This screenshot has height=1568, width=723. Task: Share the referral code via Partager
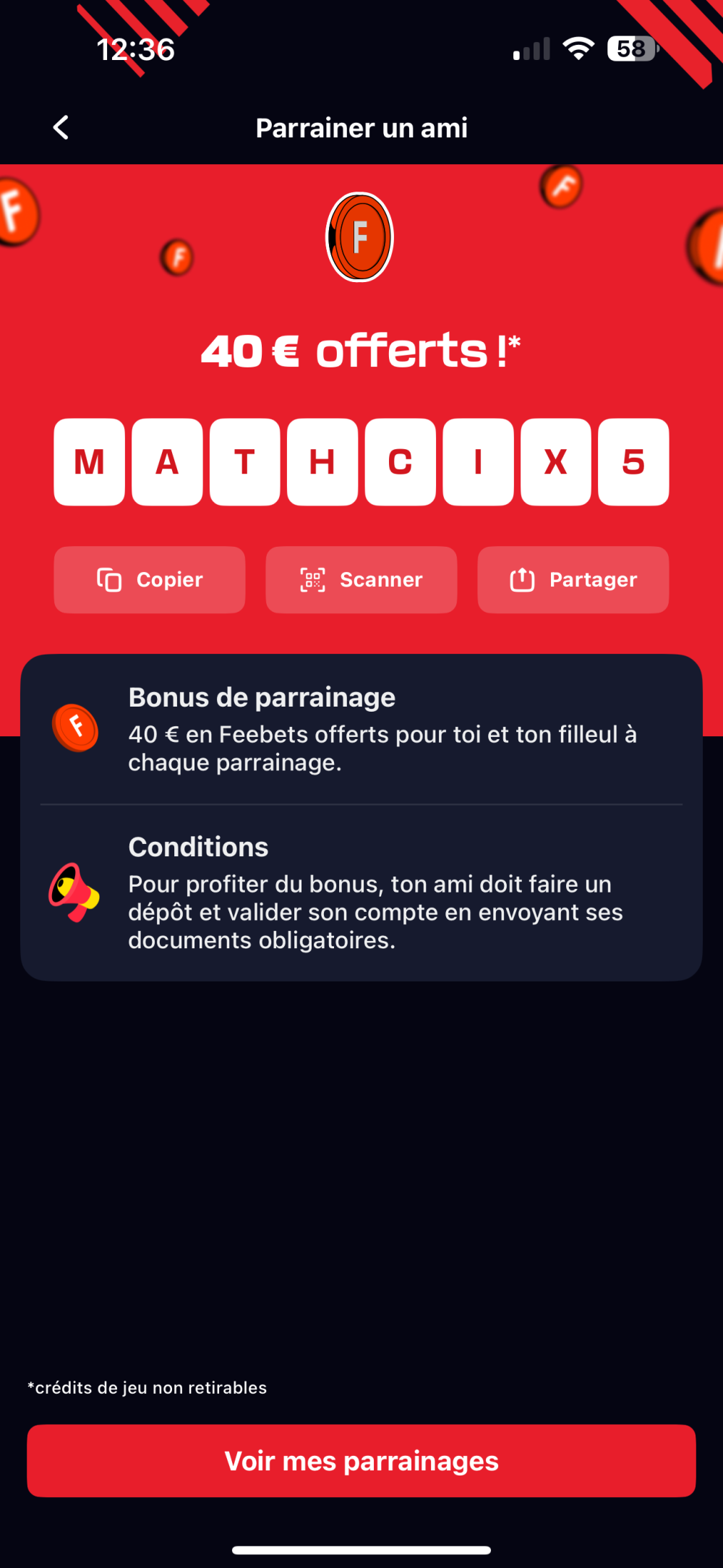573,580
